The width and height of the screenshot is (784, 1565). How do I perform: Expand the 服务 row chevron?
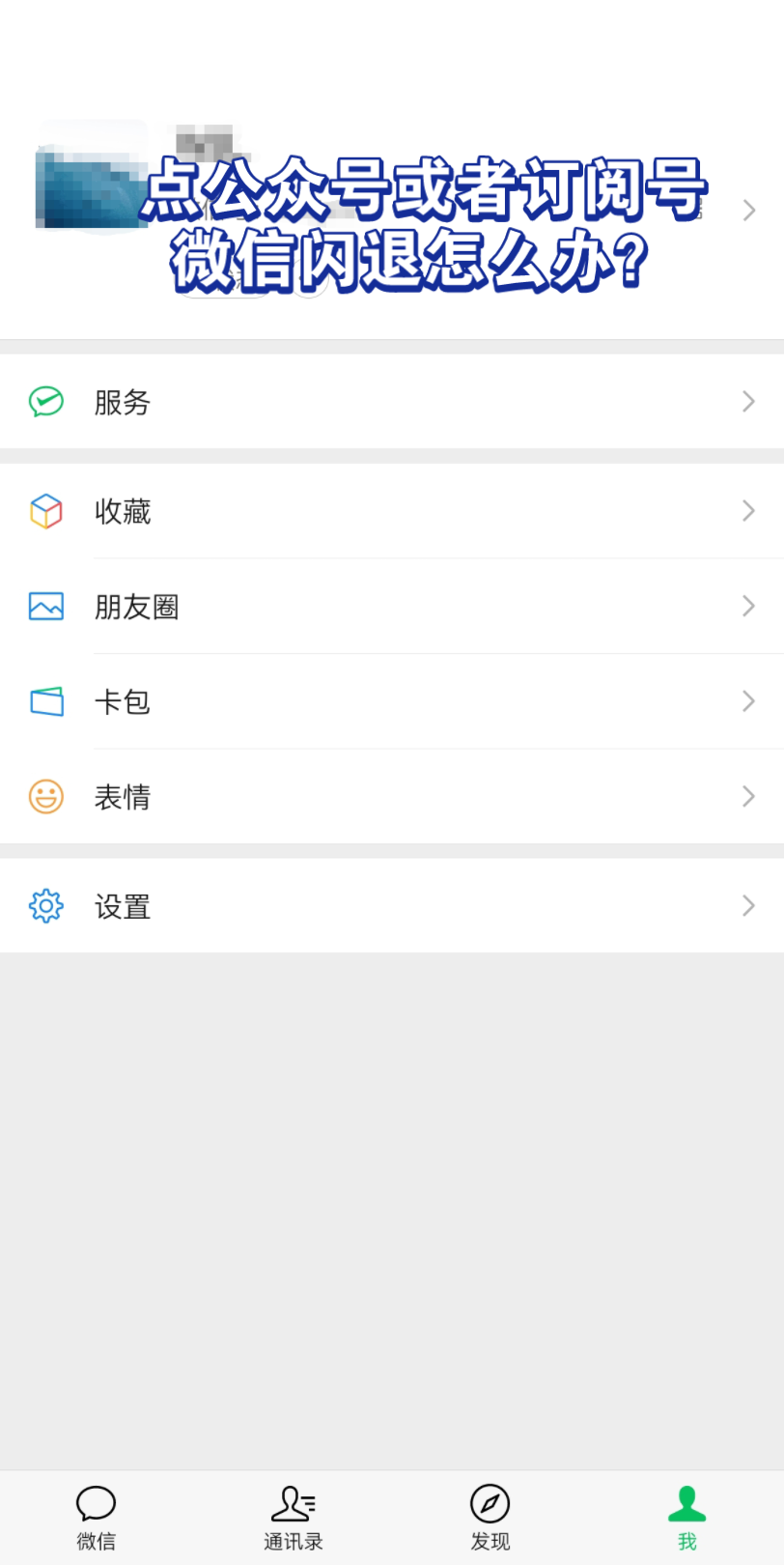[x=749, y=402]
